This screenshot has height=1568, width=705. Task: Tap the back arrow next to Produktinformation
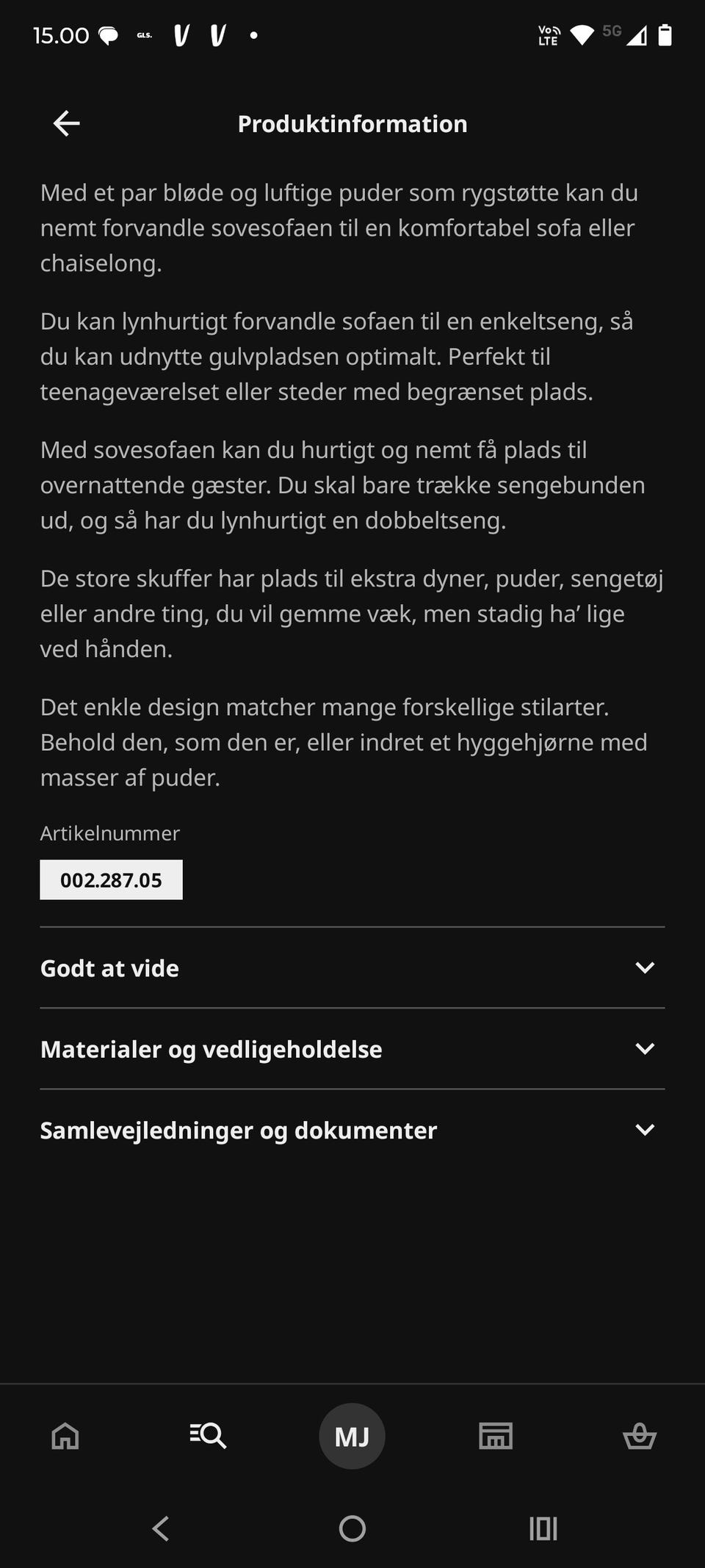pyautogui.click(x=65, y=123)
